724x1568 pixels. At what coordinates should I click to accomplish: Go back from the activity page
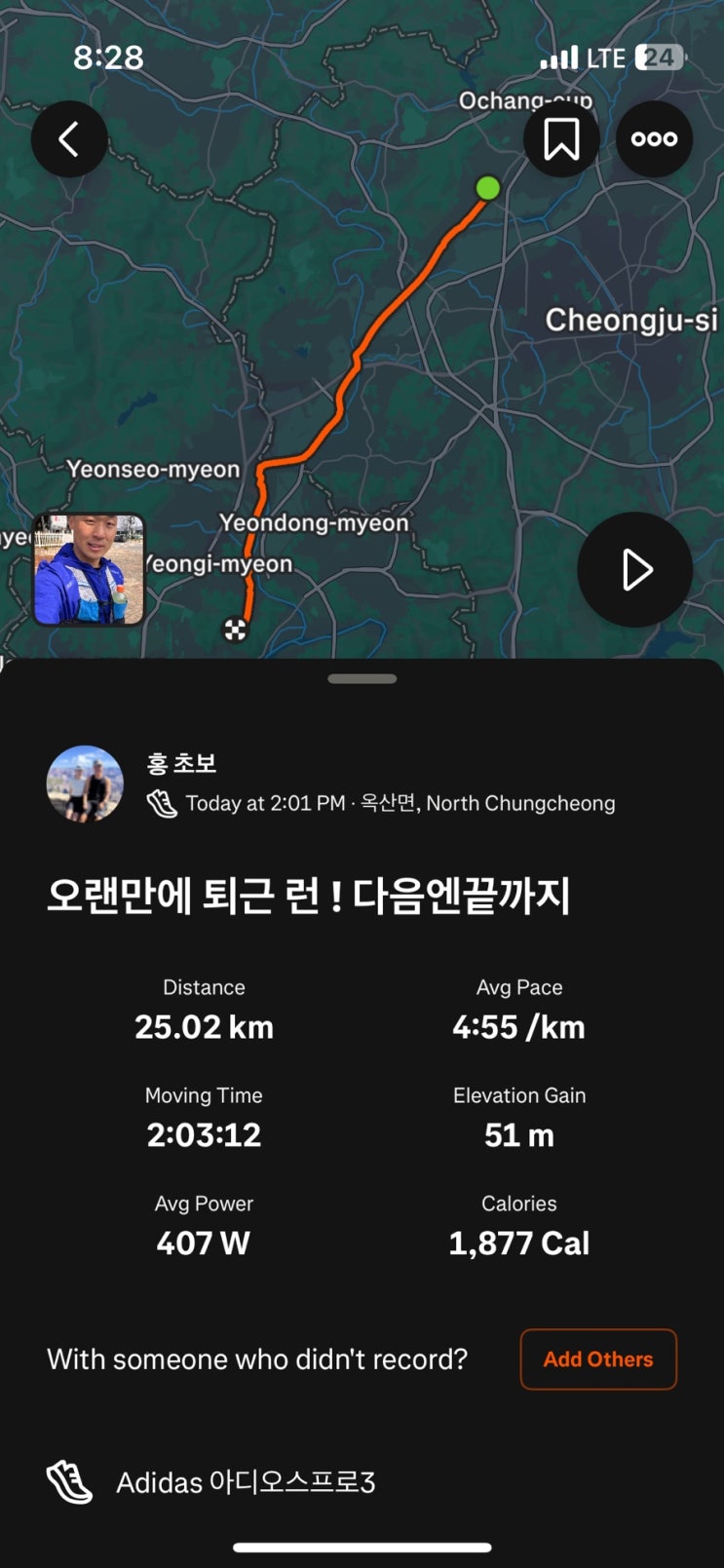coord(69,139)
